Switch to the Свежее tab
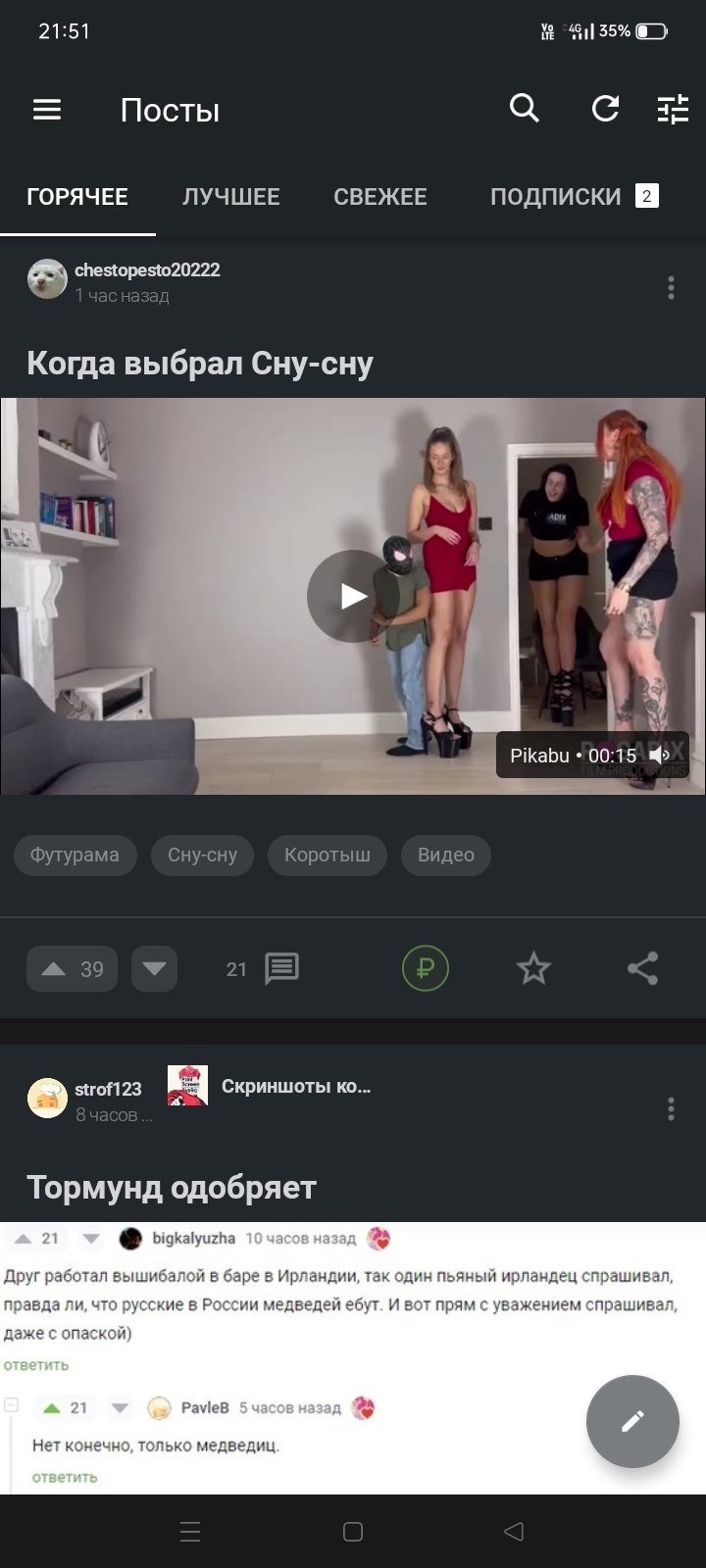706x1568 pixels. [x=380, y=197]
